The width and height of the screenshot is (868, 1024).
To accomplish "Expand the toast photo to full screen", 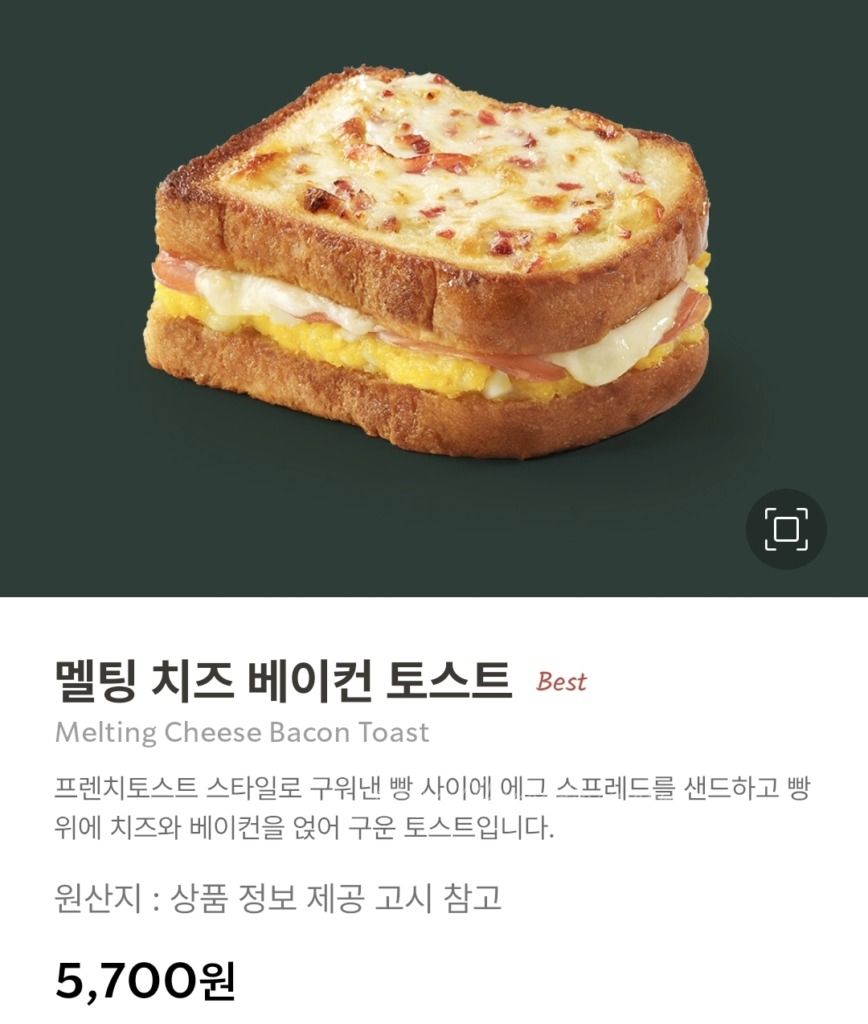I will (786, 529).
